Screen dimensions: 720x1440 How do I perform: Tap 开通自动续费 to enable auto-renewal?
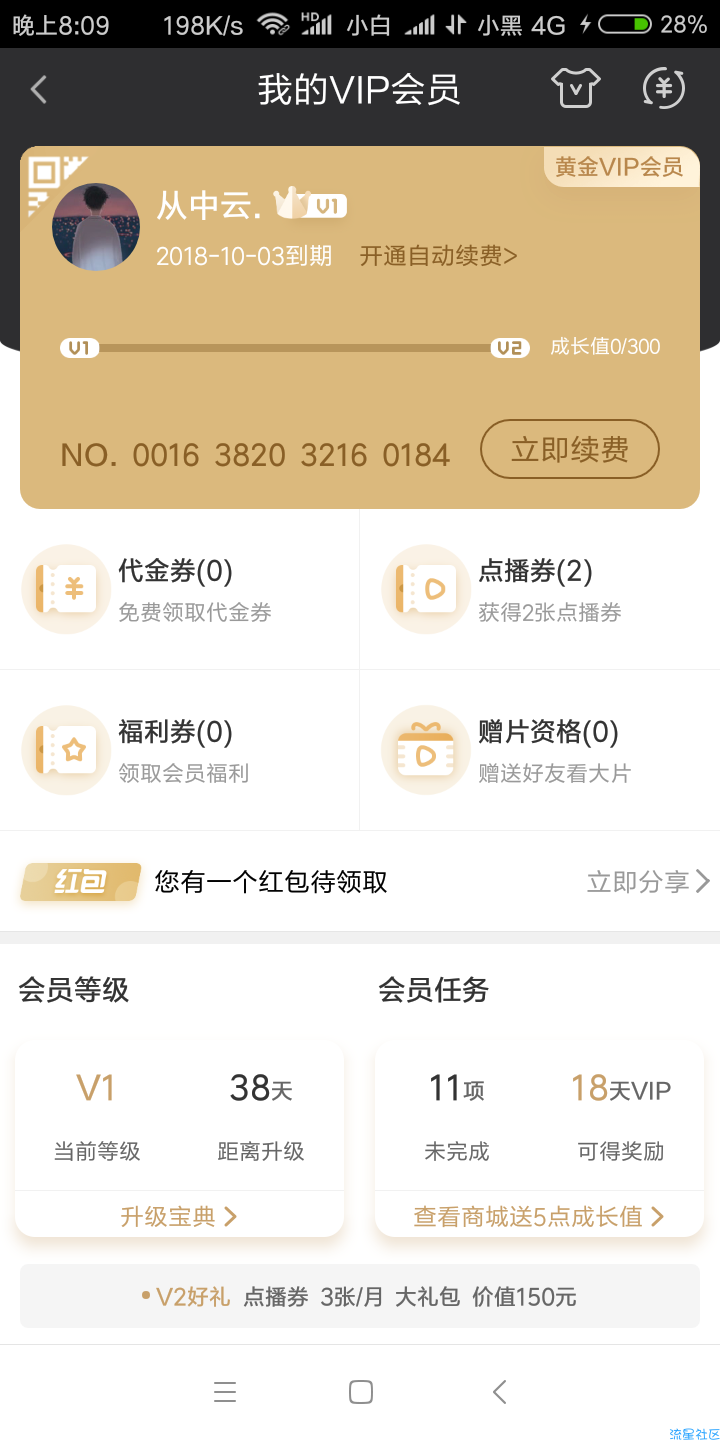tap(438, 256)
